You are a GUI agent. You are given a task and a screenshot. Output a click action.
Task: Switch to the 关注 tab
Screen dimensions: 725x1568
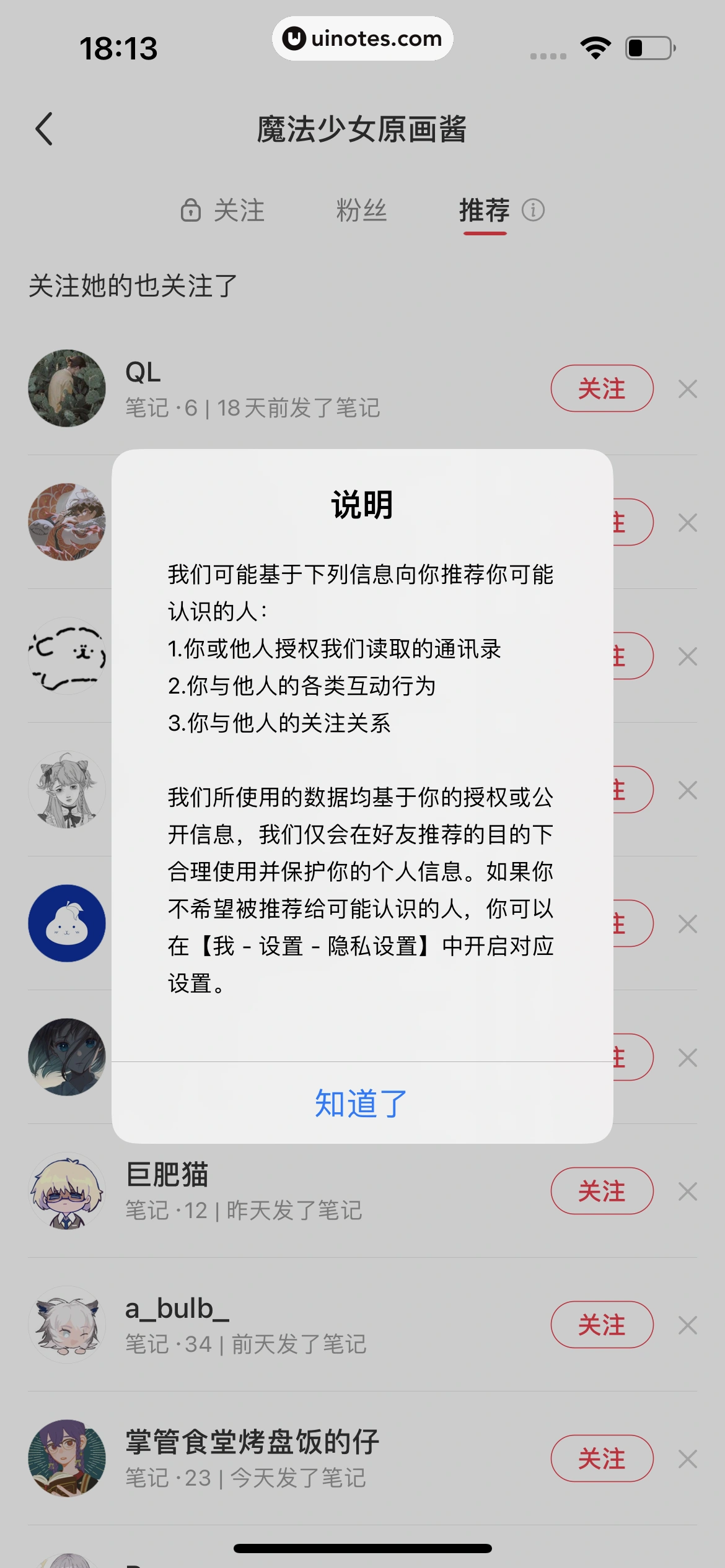click(x=238, y=211)
